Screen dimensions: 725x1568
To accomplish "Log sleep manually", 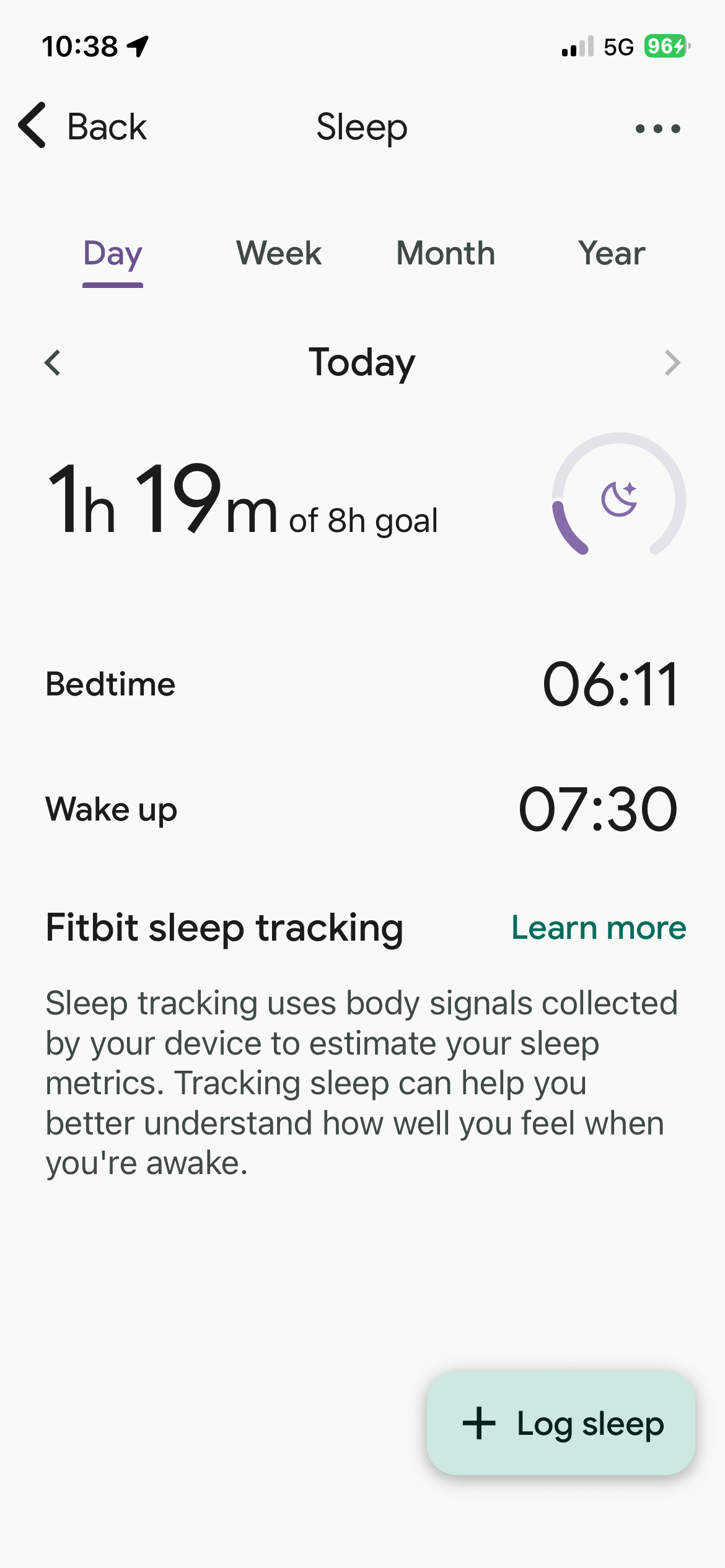I will click(x=561, y=1424).
